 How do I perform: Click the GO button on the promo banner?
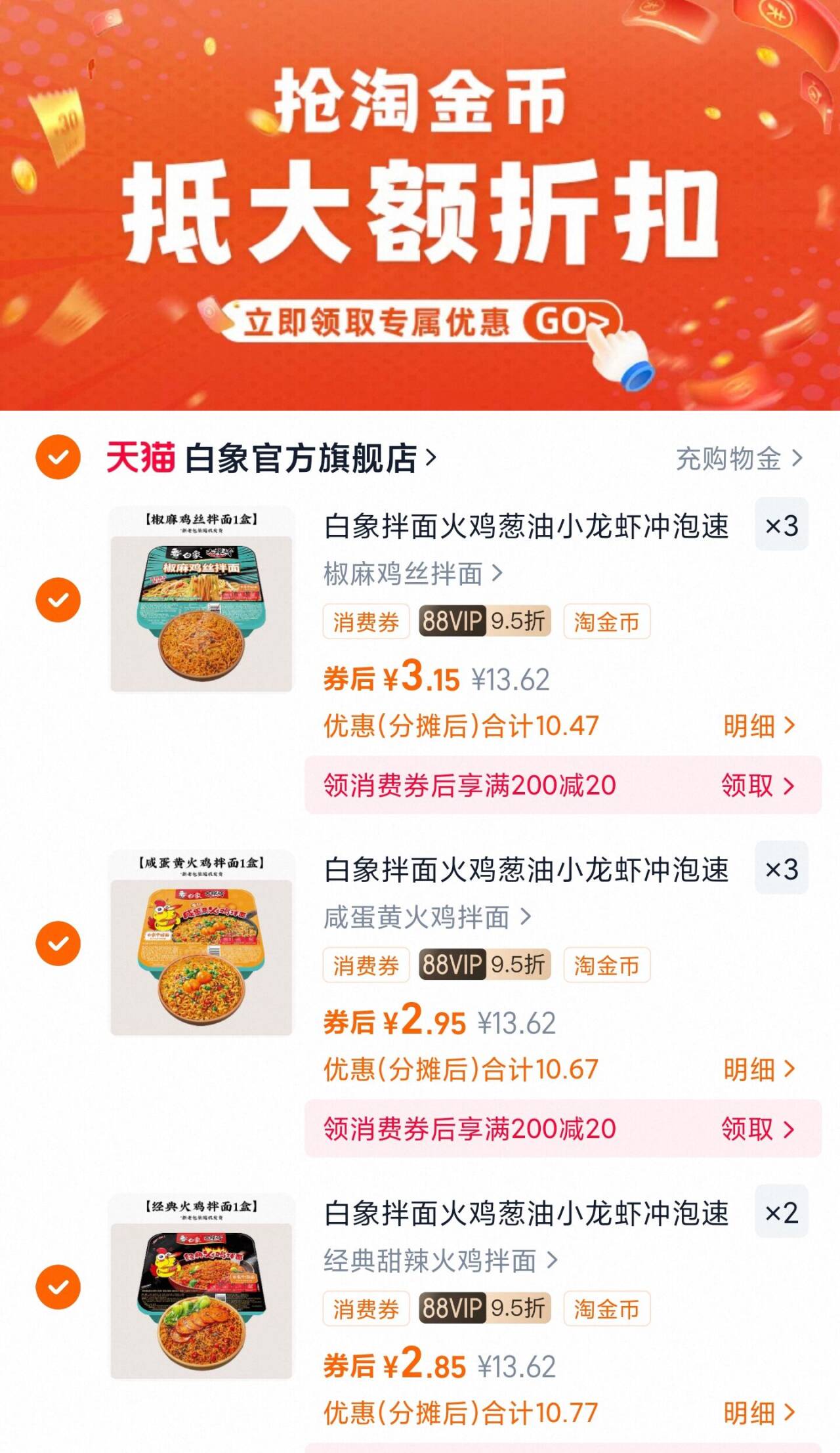(573, 320)
